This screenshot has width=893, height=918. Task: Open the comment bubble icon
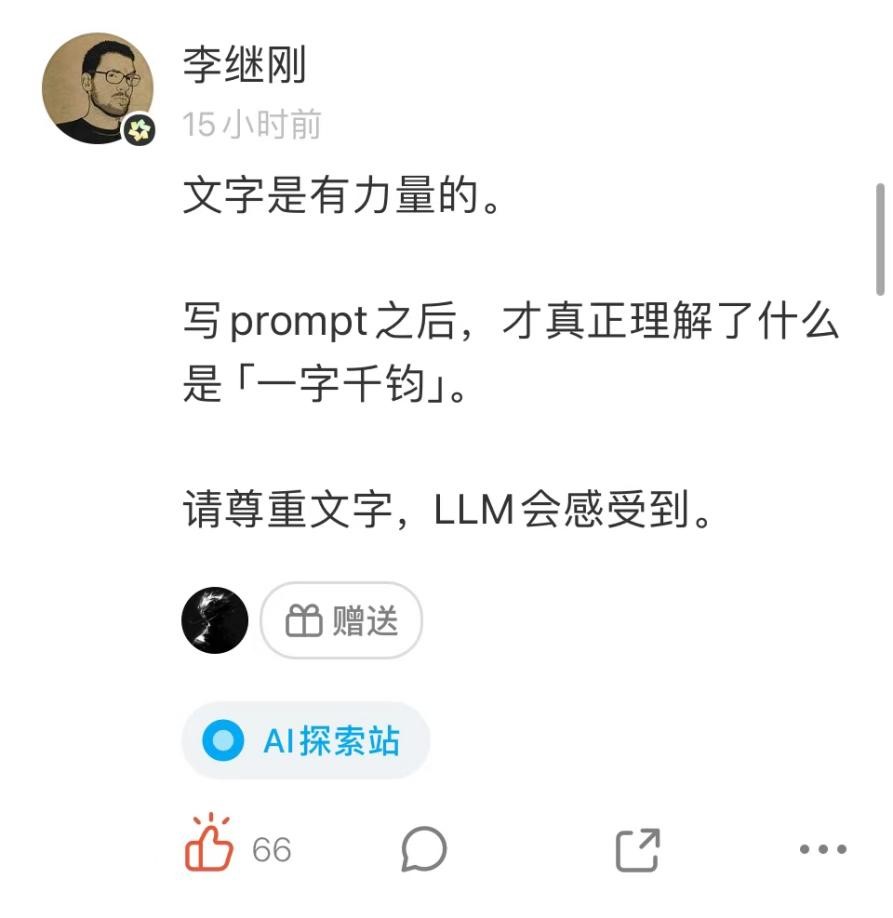click(x=424, y=851)
